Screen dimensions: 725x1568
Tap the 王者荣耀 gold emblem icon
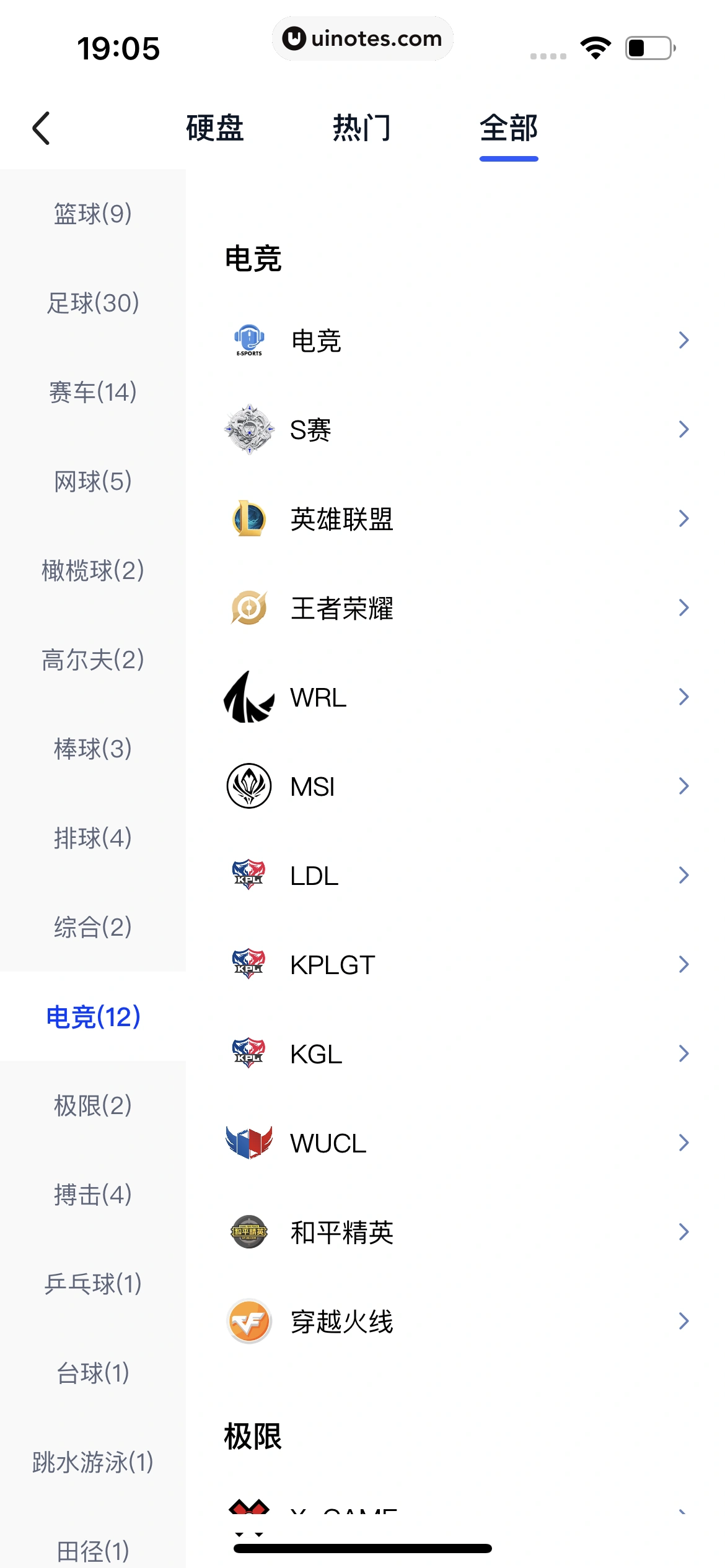click(248, 608)
